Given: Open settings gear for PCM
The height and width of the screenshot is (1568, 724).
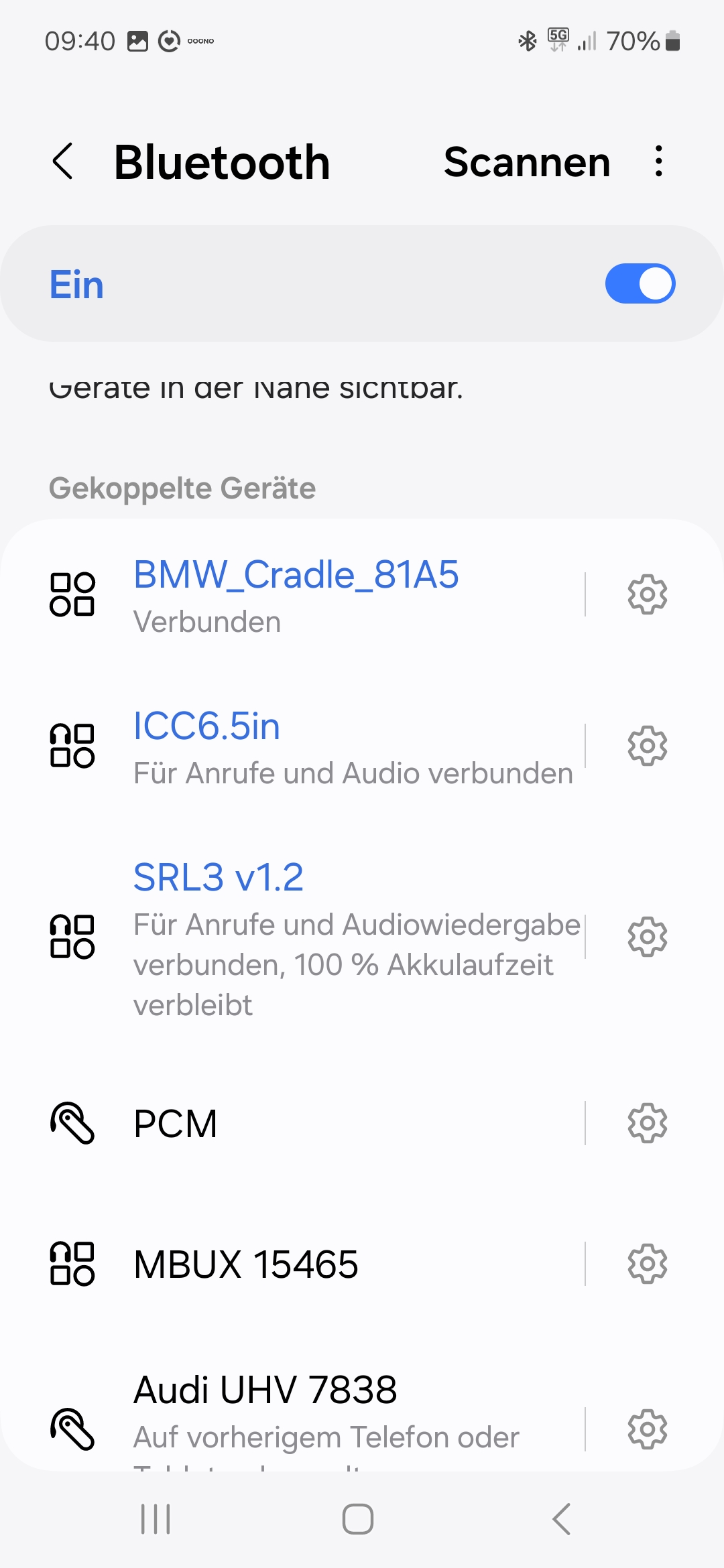Looking at the screenshot, I should (x=647, y=1124).
